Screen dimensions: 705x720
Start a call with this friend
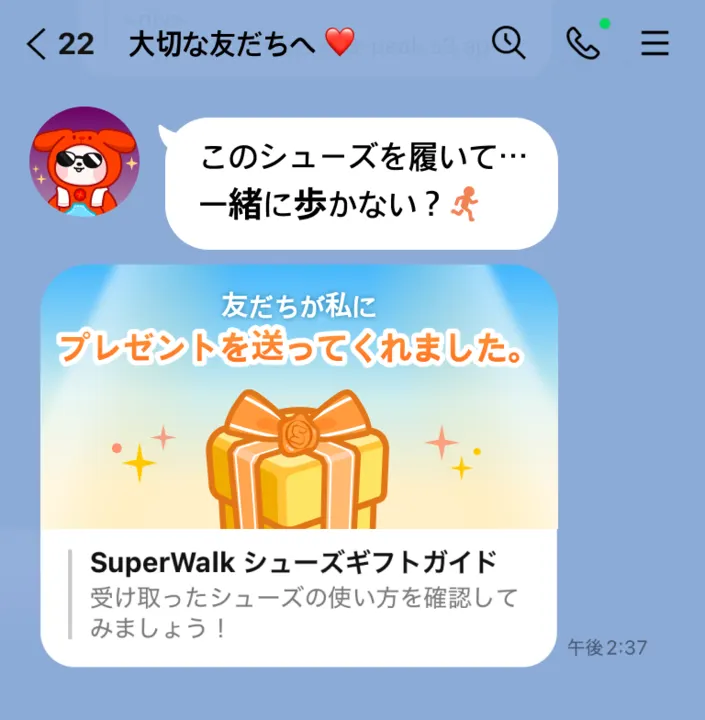(x=582, y=43)
